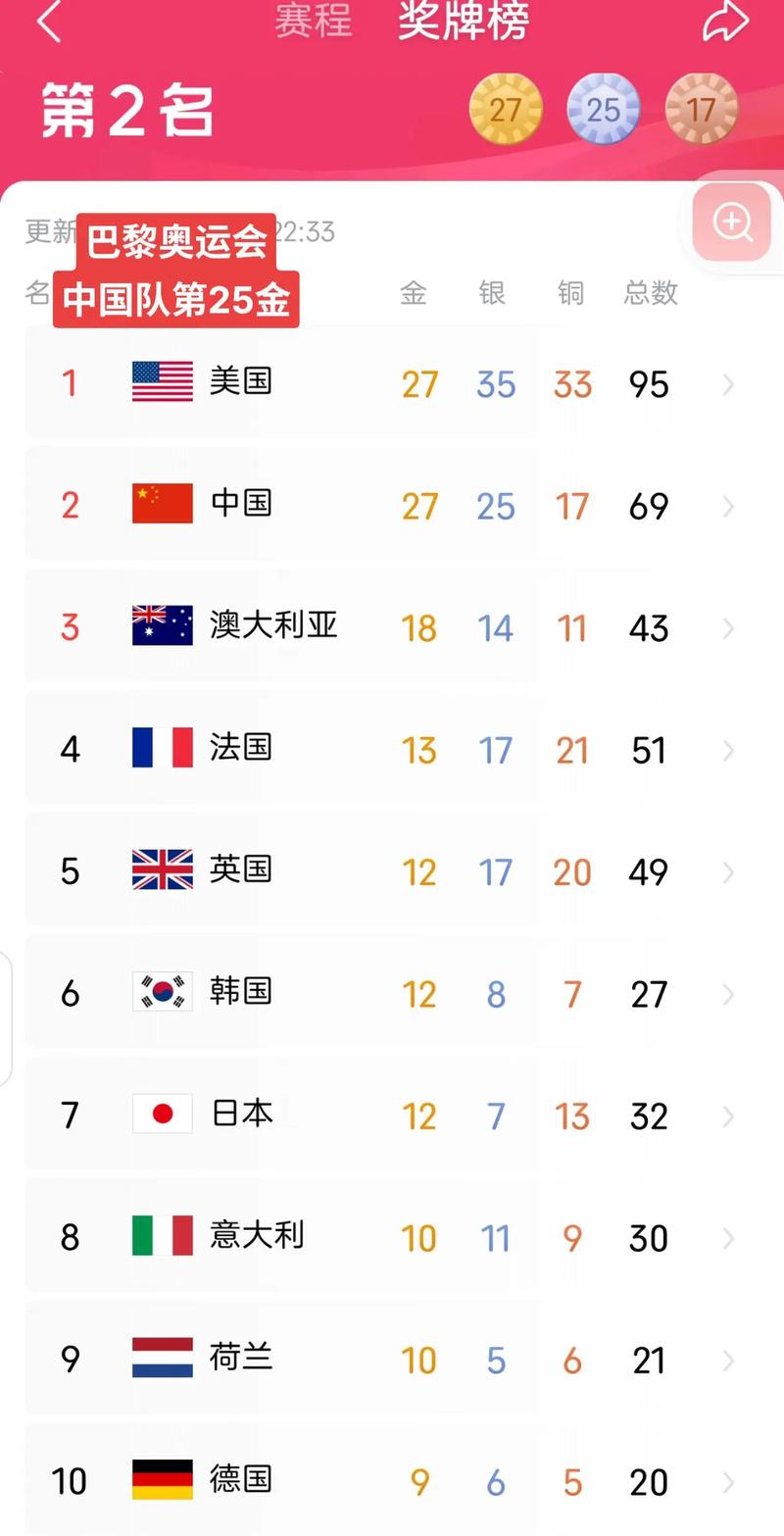The width and height of the screenshot is (784, 1536).
Task: Open the 日本 row
Action: coord(392,1115)
